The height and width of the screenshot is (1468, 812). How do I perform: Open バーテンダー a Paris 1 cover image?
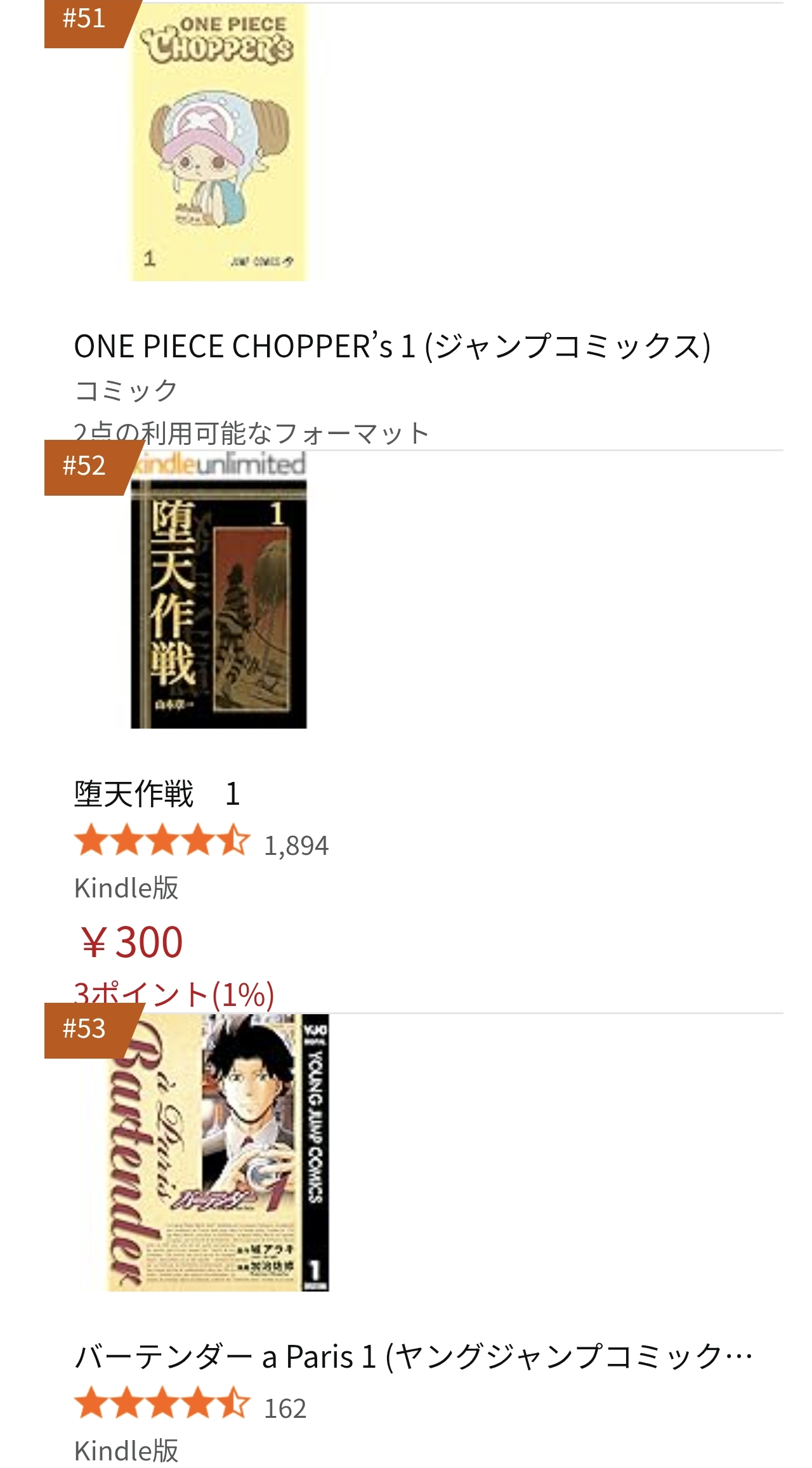coord(218,1152)
